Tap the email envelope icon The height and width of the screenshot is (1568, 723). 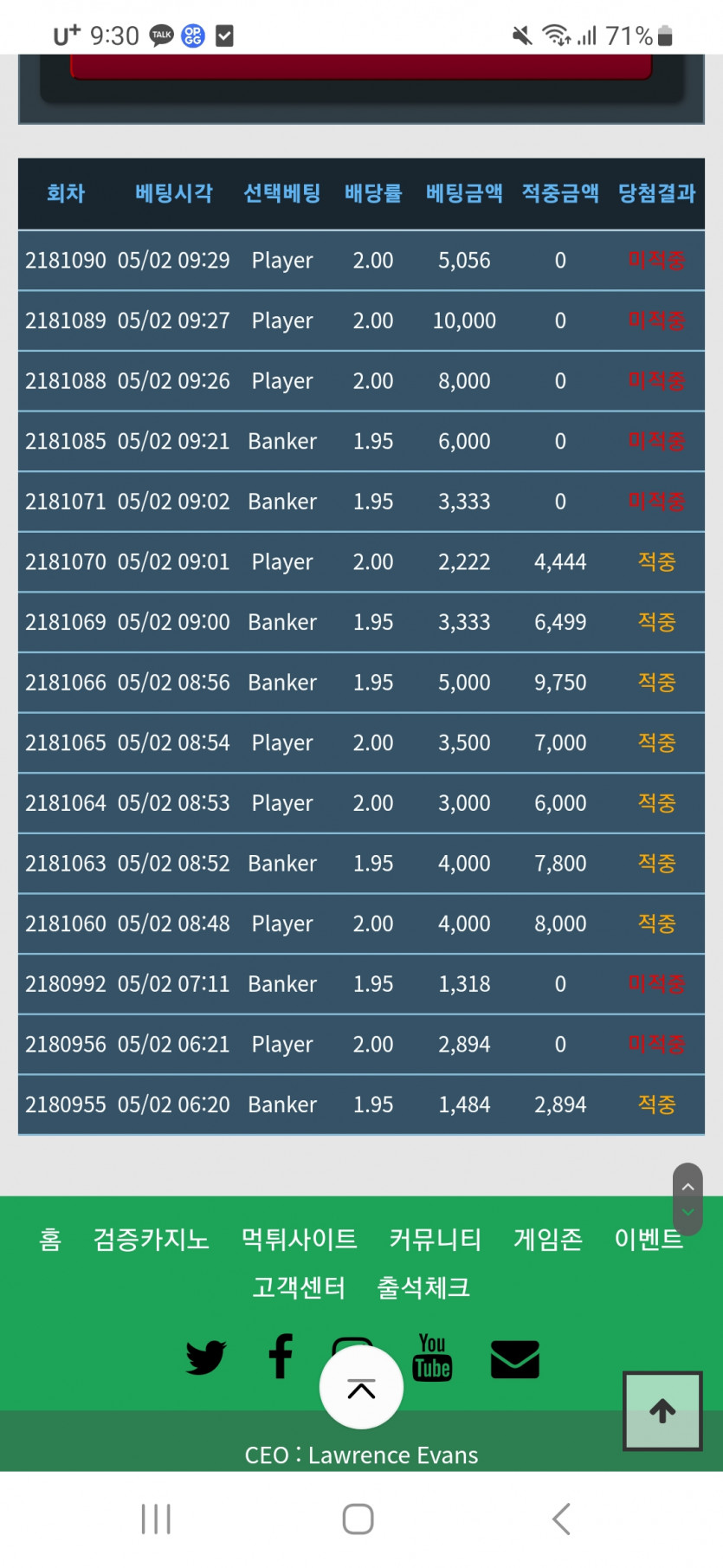514,1358
